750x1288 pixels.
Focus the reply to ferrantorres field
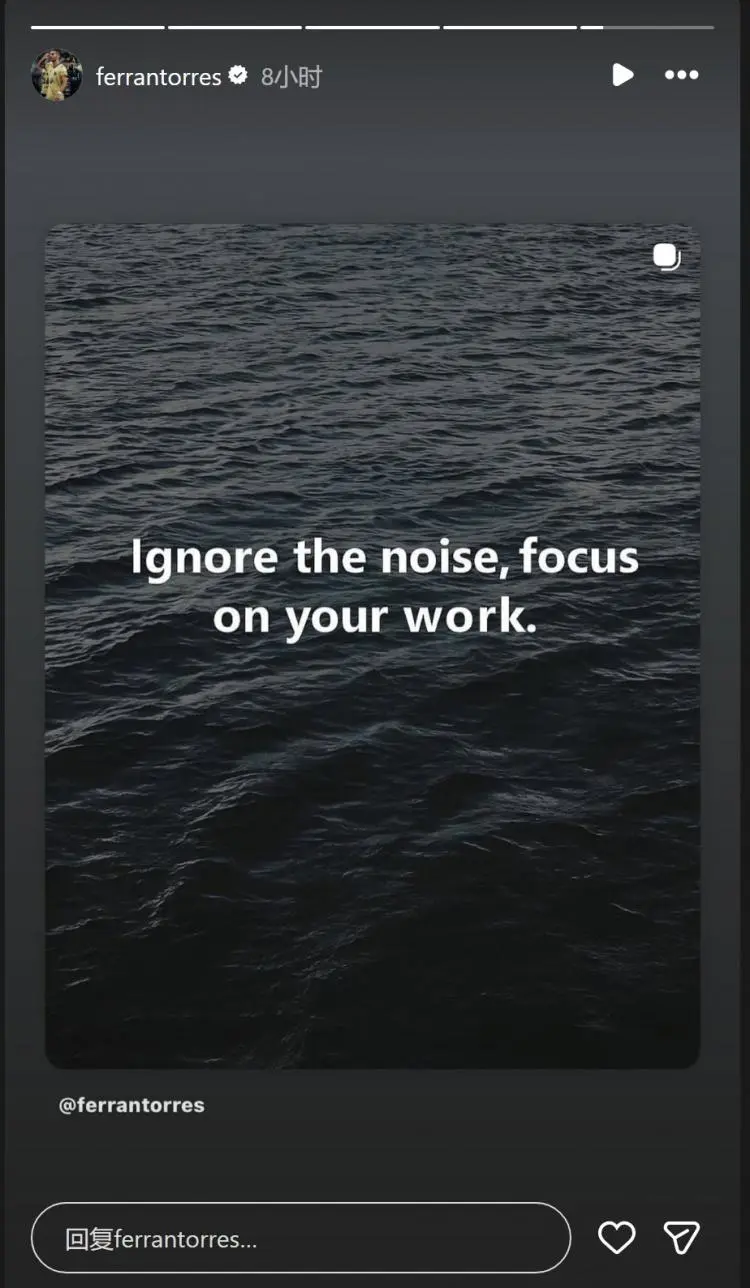tap(300, 1238)
